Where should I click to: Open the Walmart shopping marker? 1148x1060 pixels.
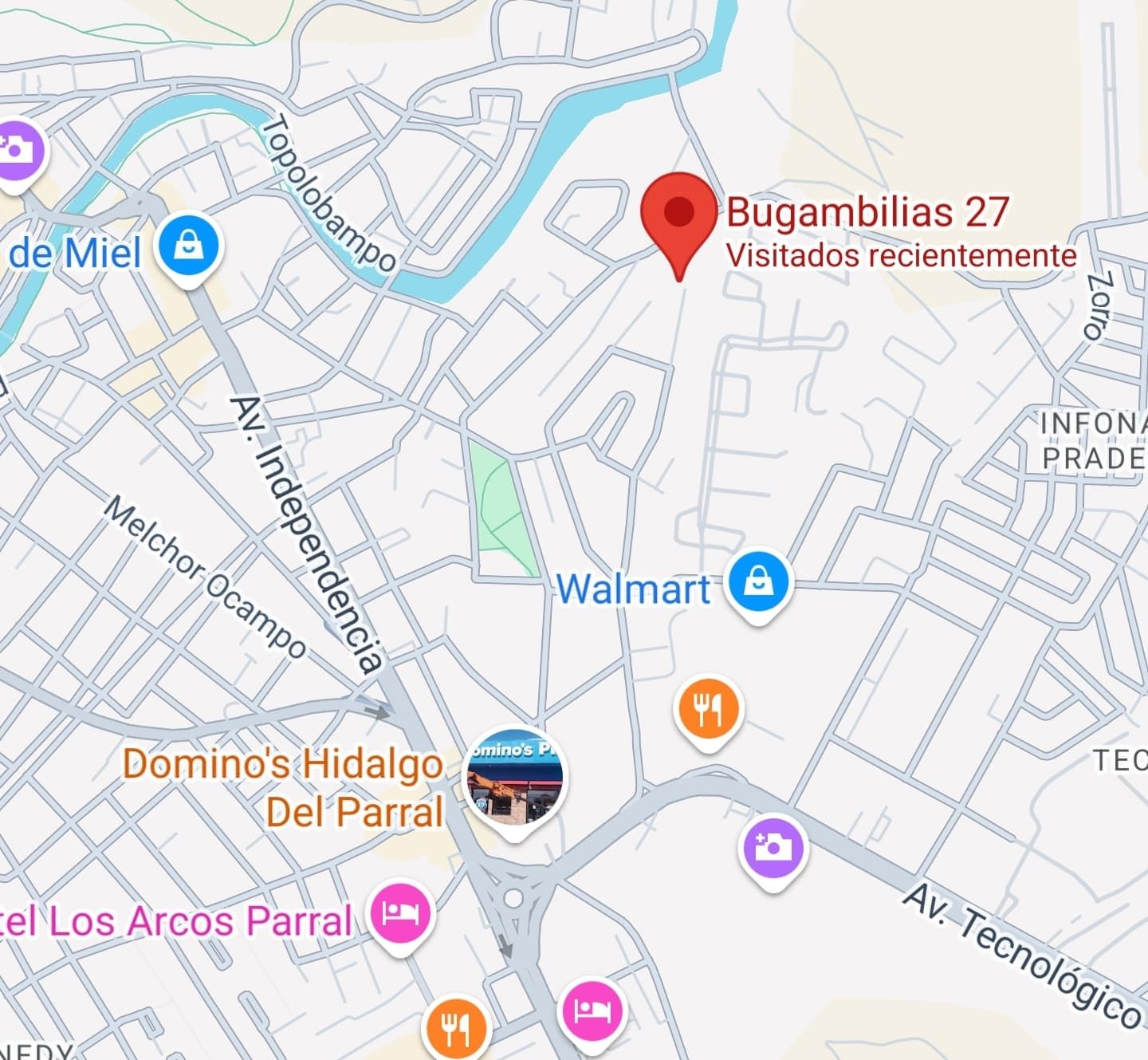[758, 582]
